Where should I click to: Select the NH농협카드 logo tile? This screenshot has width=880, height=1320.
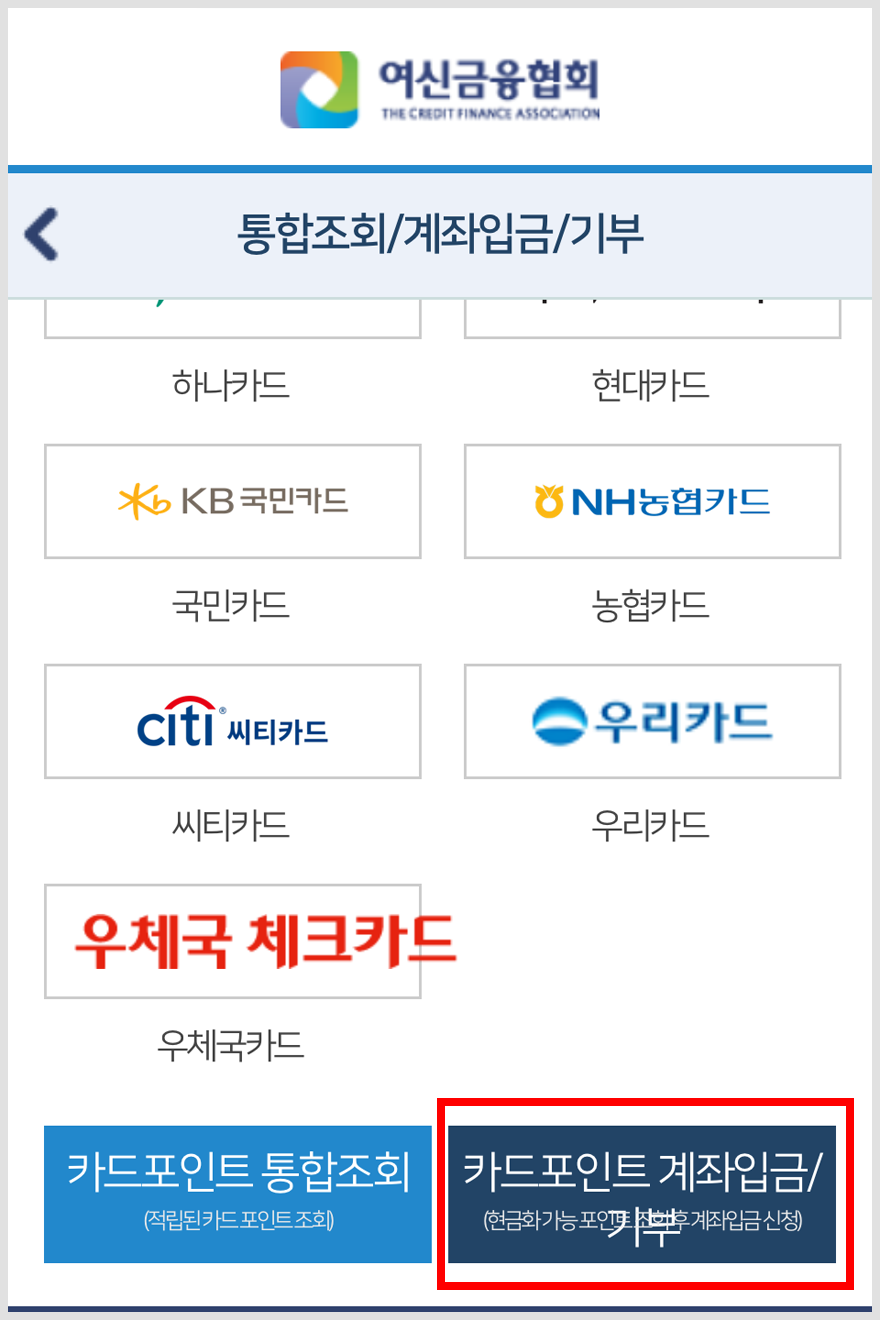pyautogui.click(x=651, y=501)
